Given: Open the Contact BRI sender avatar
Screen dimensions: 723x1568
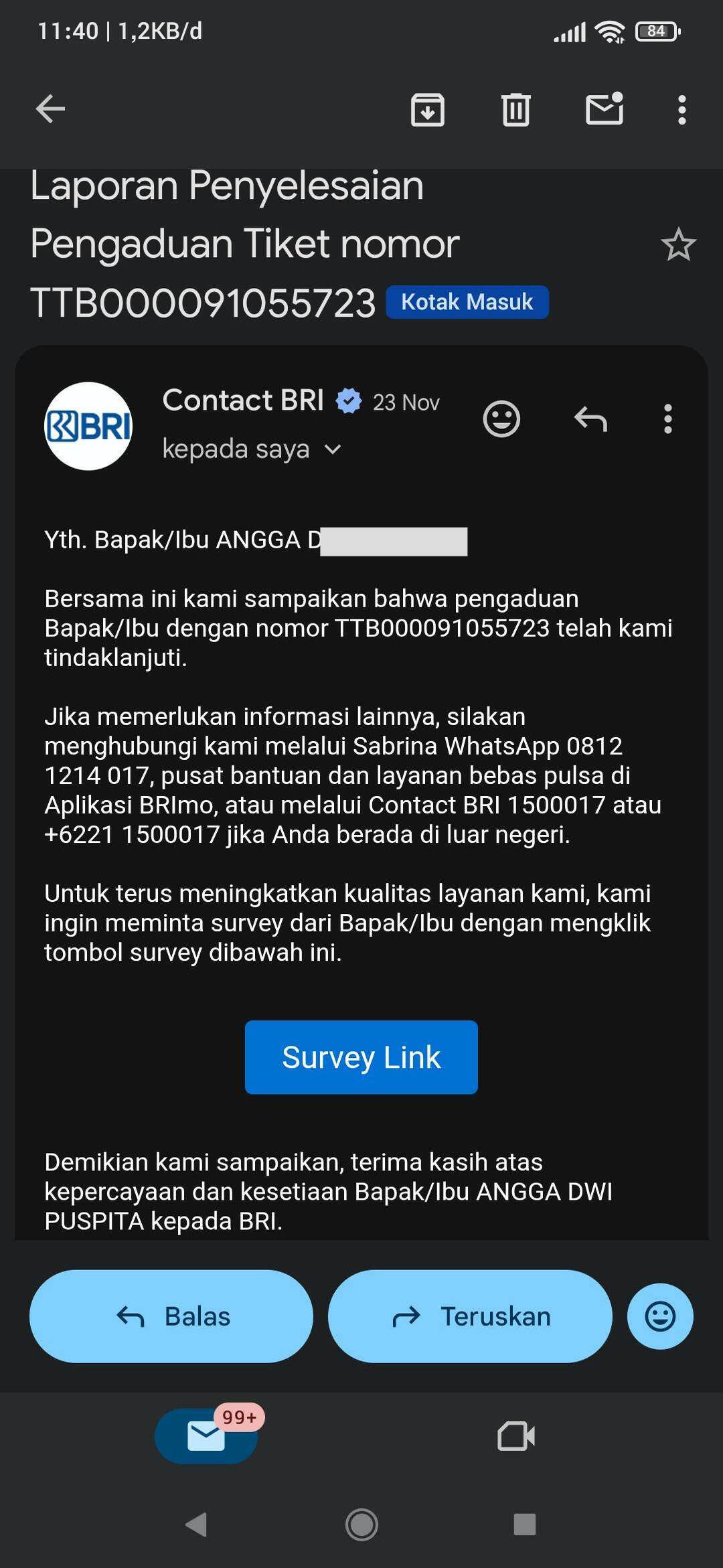Looking at the screenshot, I should pos(88,426).
